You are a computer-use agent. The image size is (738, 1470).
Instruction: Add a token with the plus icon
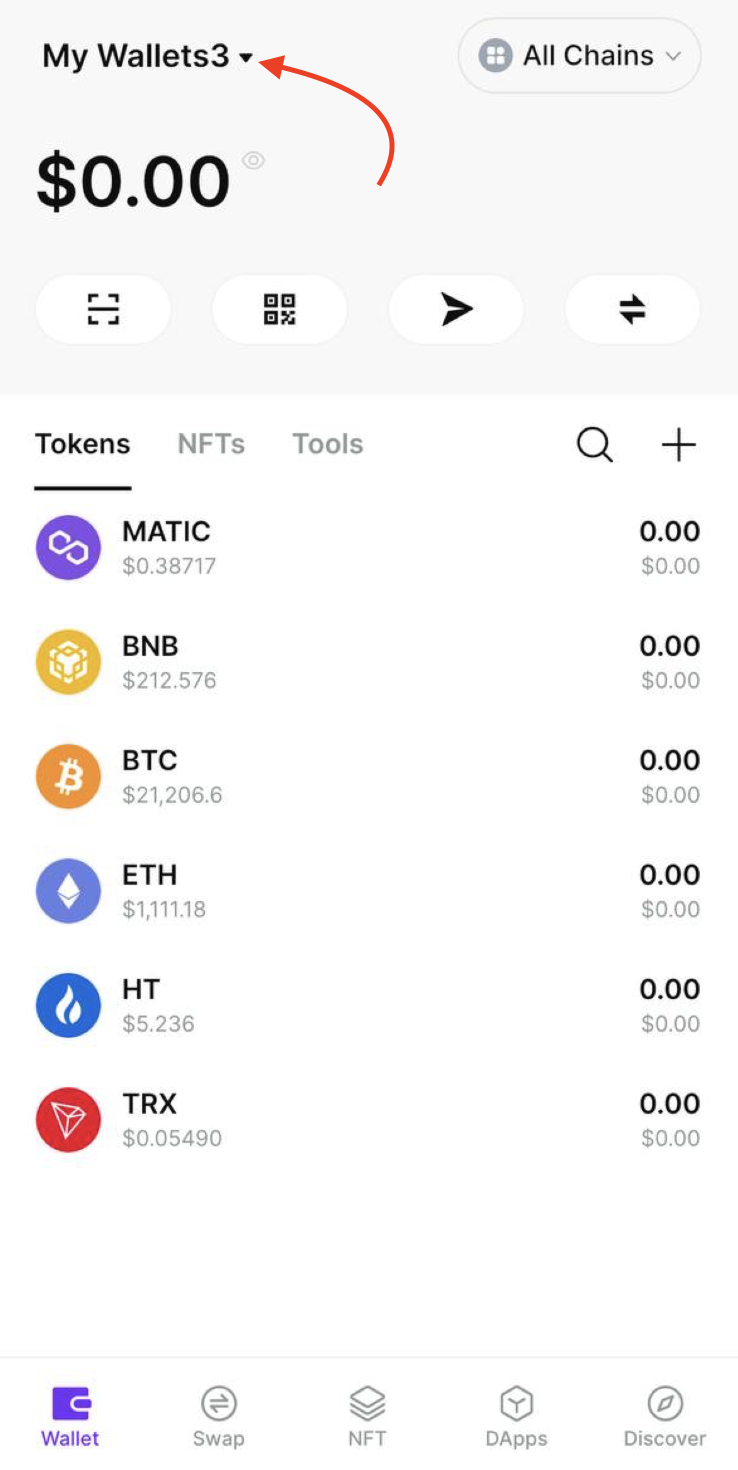tap(679, 445)
